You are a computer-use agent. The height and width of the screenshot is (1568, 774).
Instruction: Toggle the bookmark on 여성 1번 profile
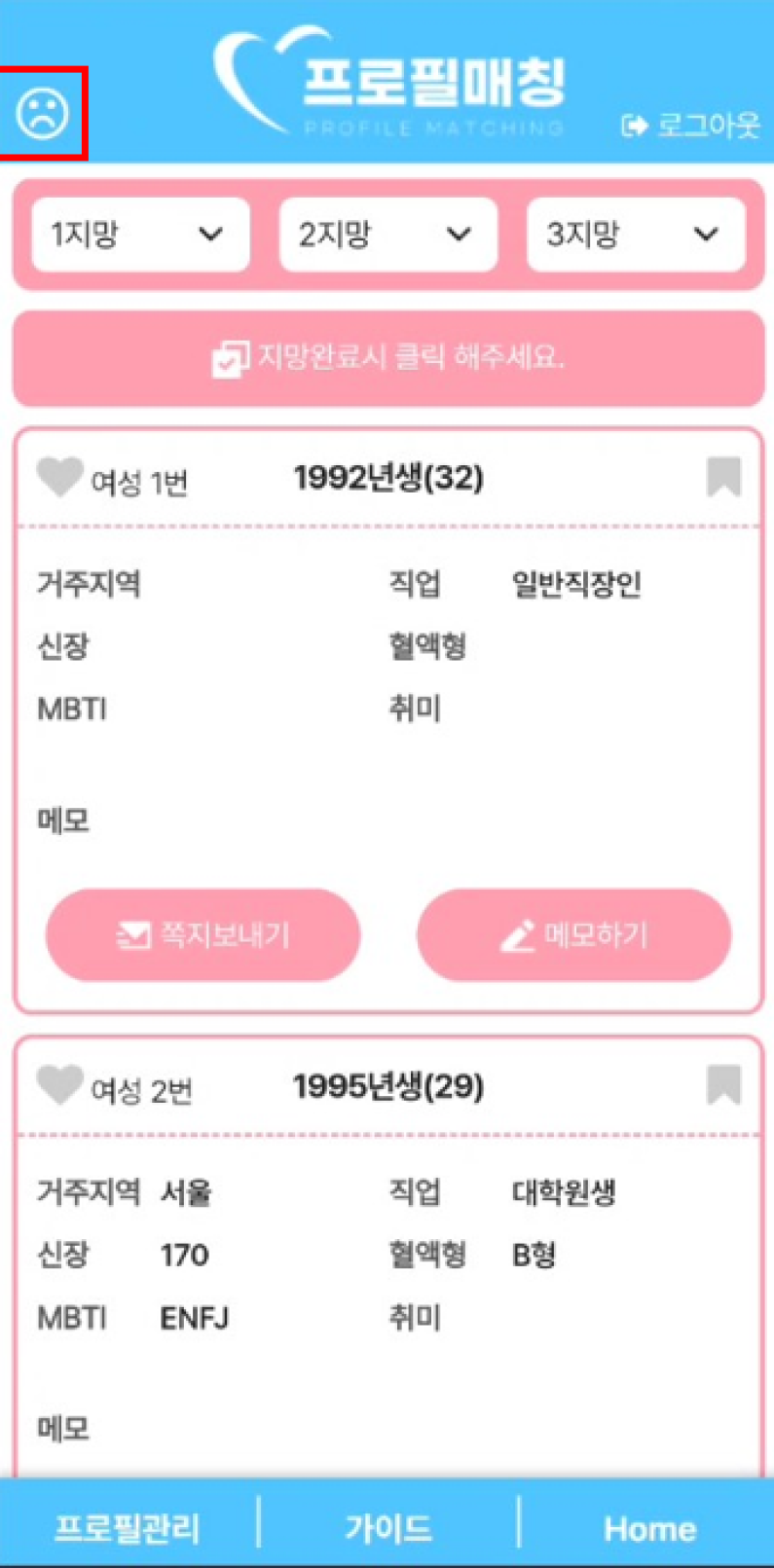(721, 476)
